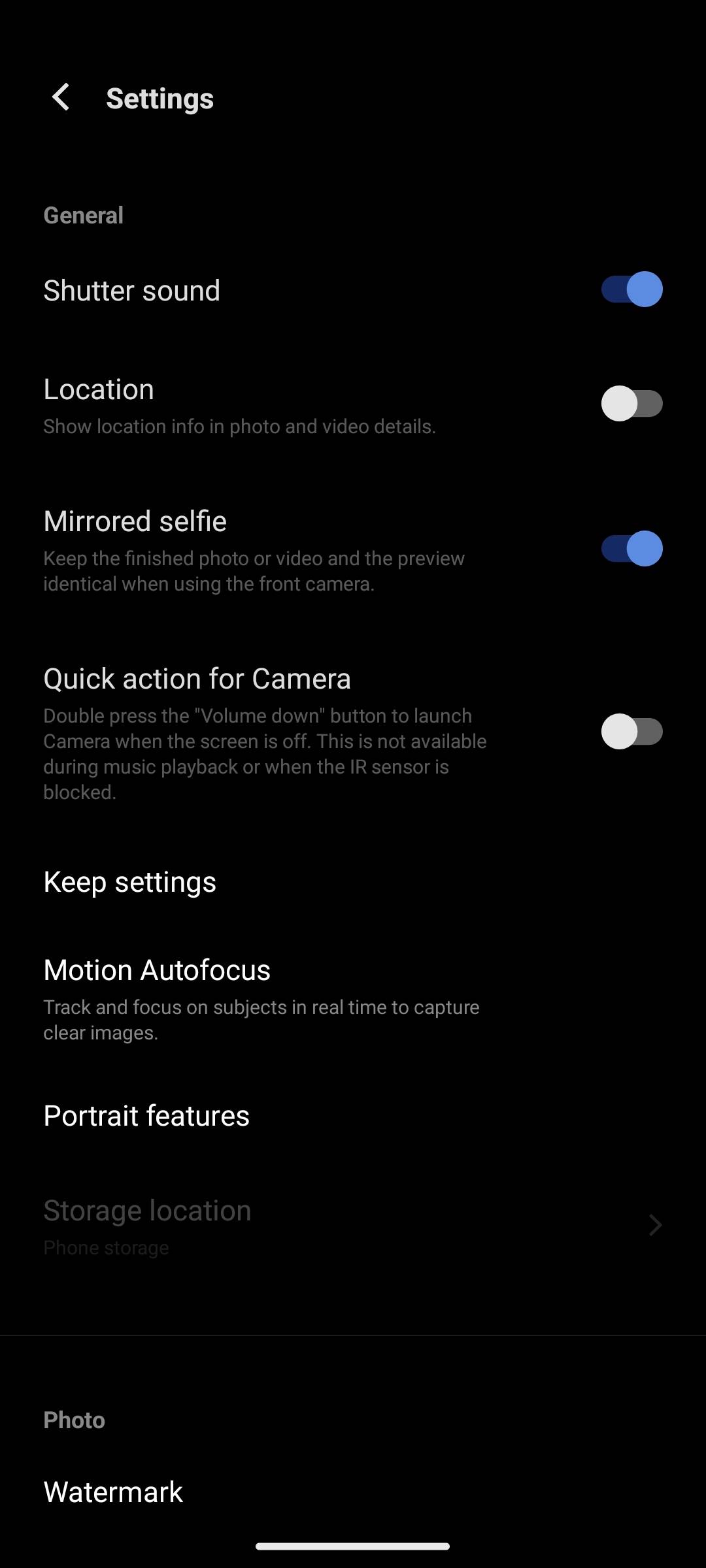Go back from camera Settings
The image size is (706, 1568).
tap(61, 98)
